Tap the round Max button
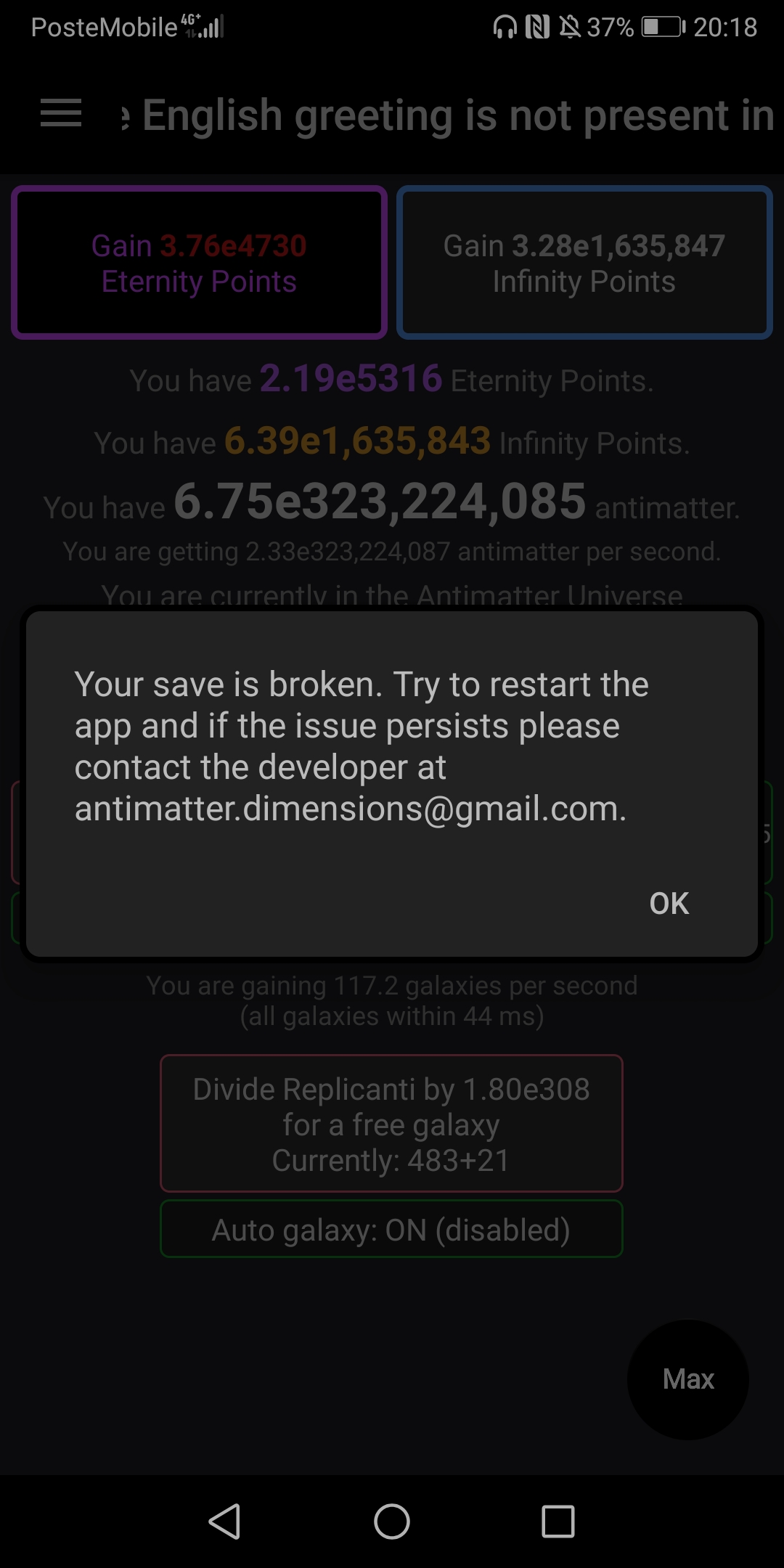 (687, 1379)
